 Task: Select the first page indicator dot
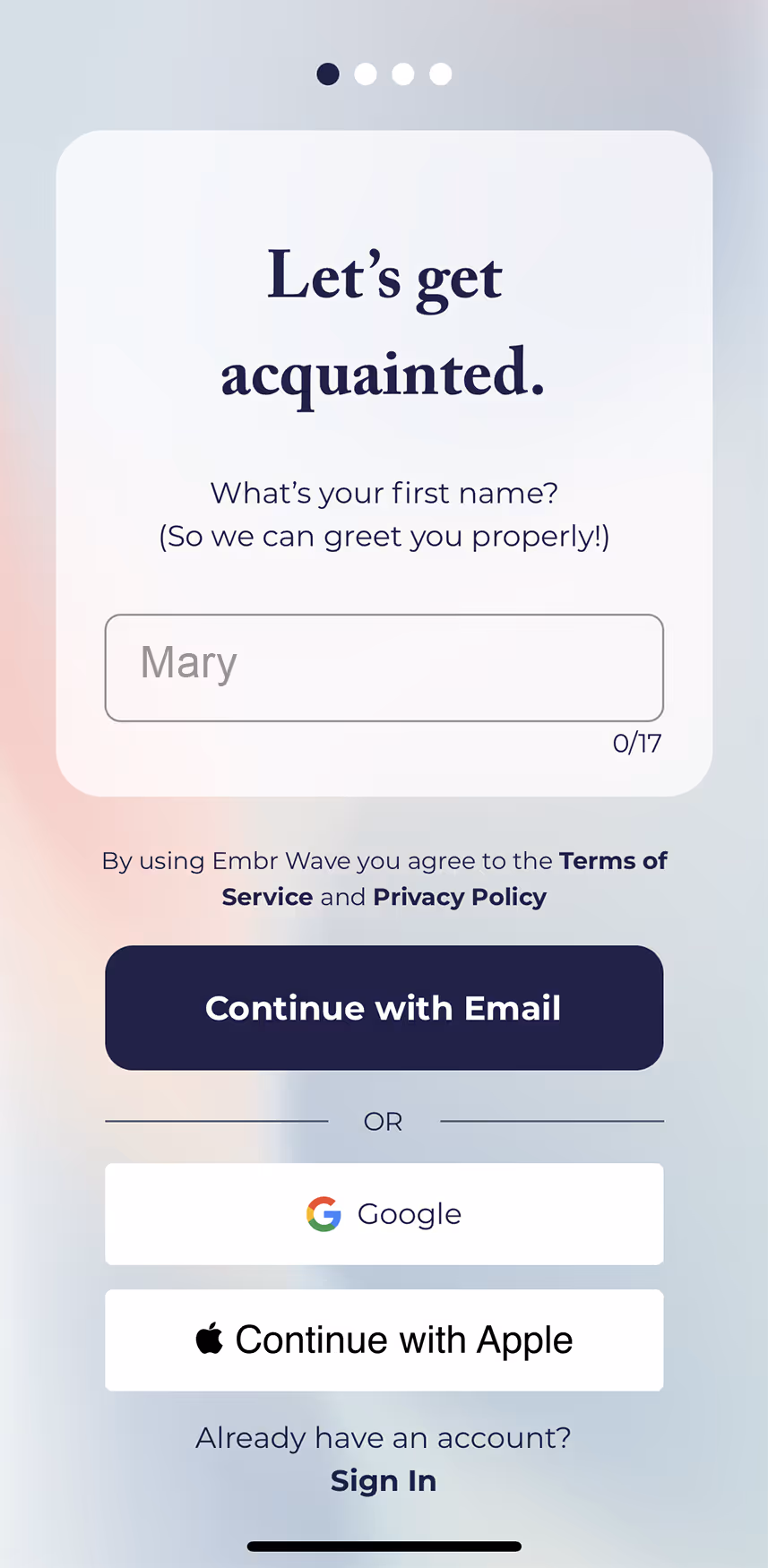[x=328, y=74]
